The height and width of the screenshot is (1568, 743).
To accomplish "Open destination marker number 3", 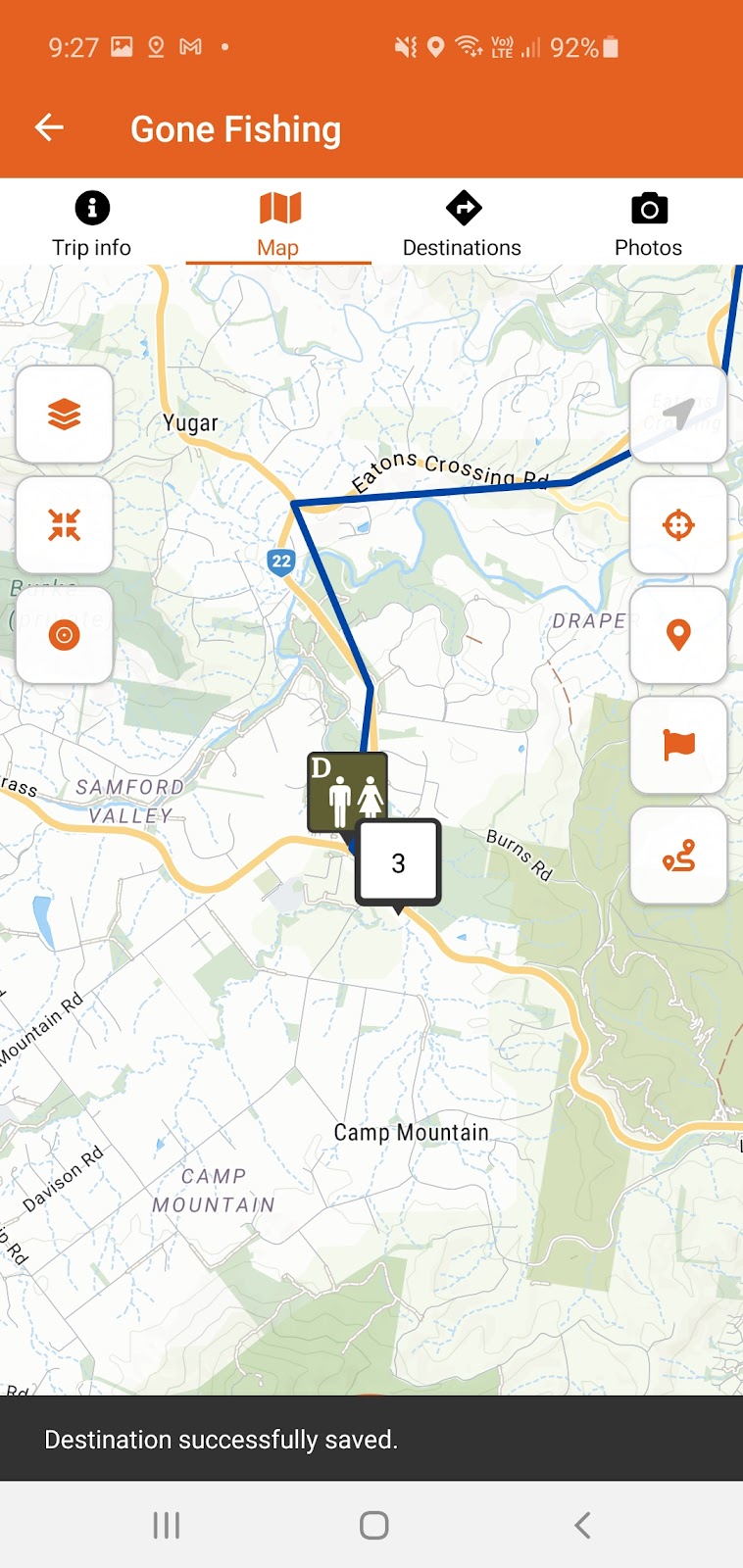I will (398, 862).
